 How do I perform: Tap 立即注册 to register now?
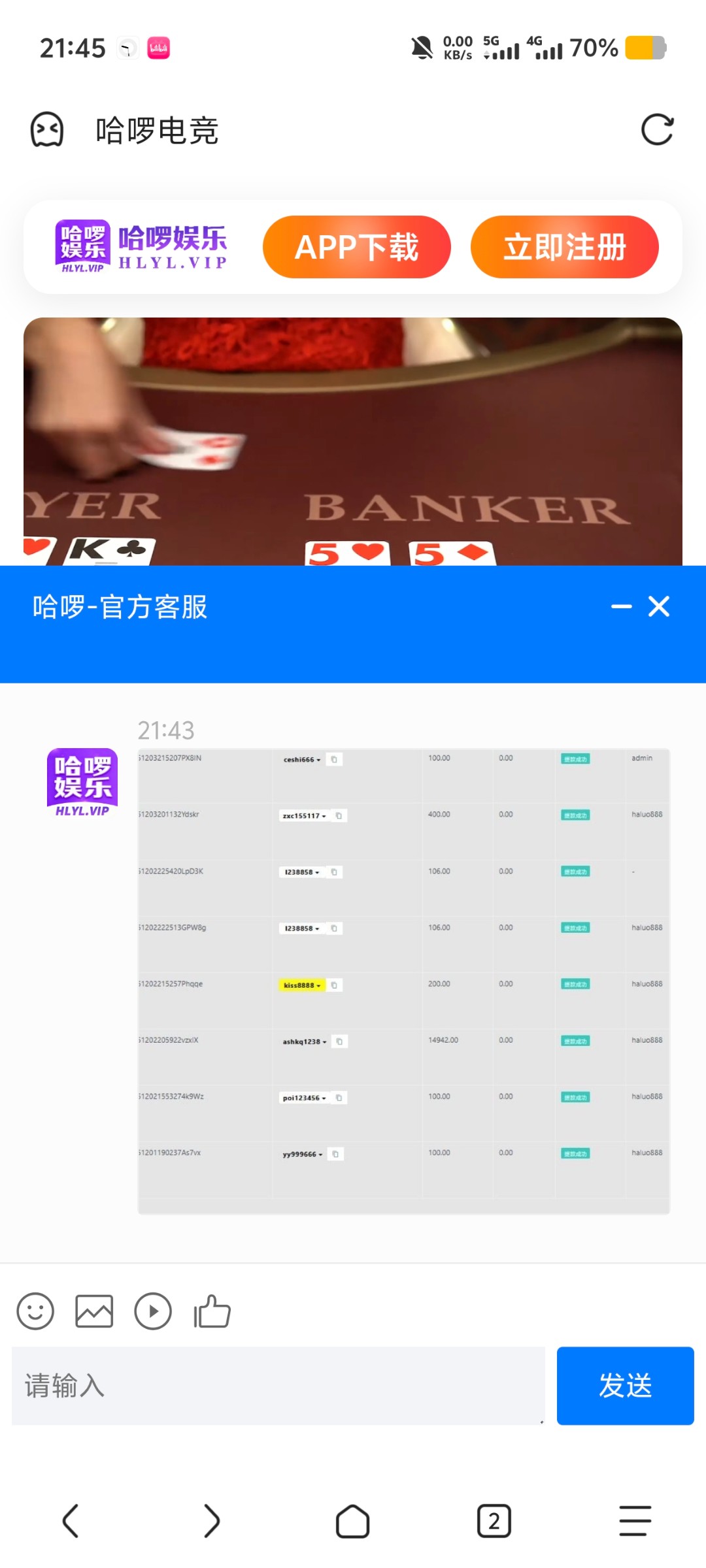pyautogui.click(x=564, y=247)
